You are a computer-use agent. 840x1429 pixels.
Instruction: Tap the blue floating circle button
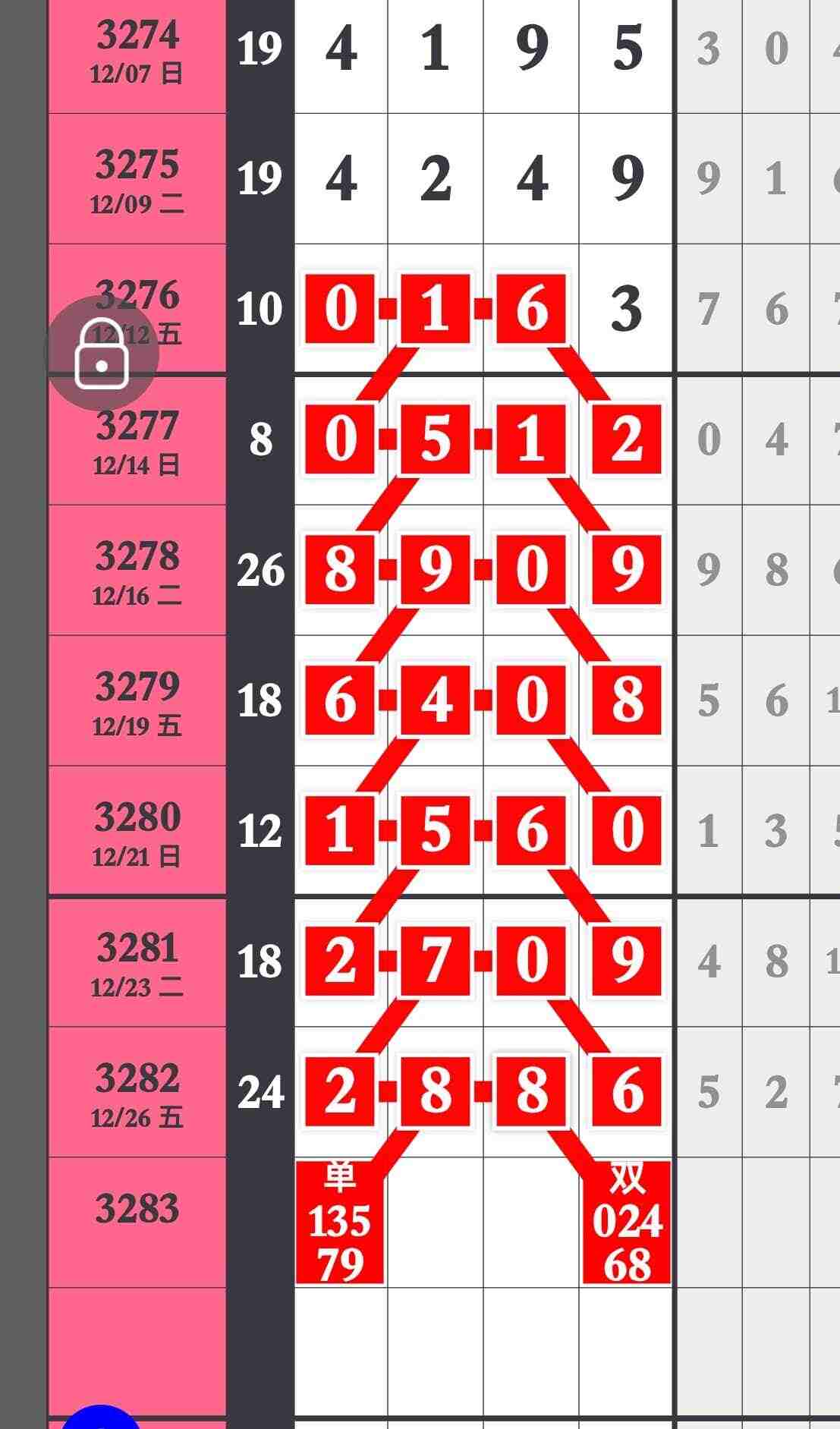click(x=101, y=1418)
